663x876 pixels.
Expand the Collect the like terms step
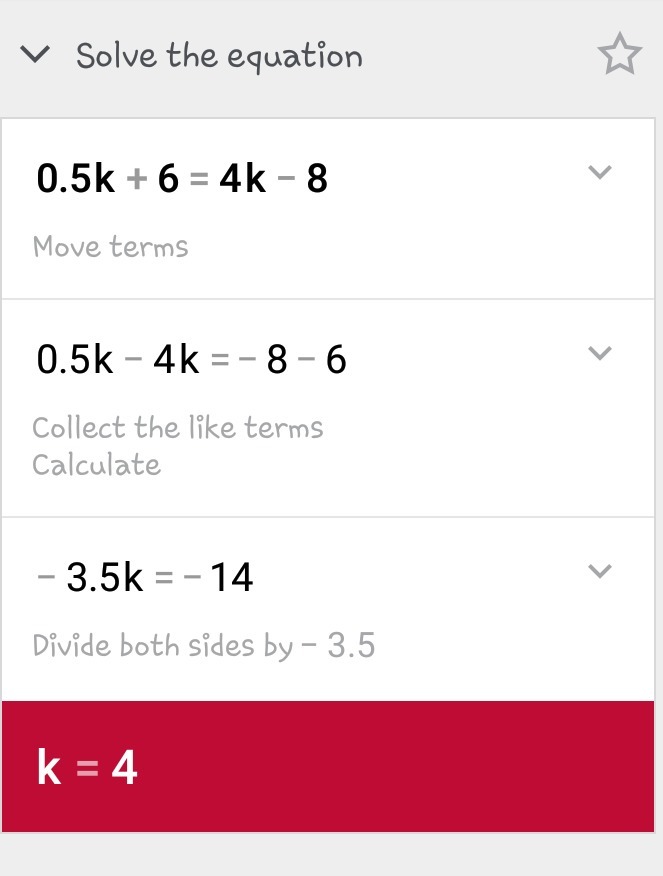point(599,353)
